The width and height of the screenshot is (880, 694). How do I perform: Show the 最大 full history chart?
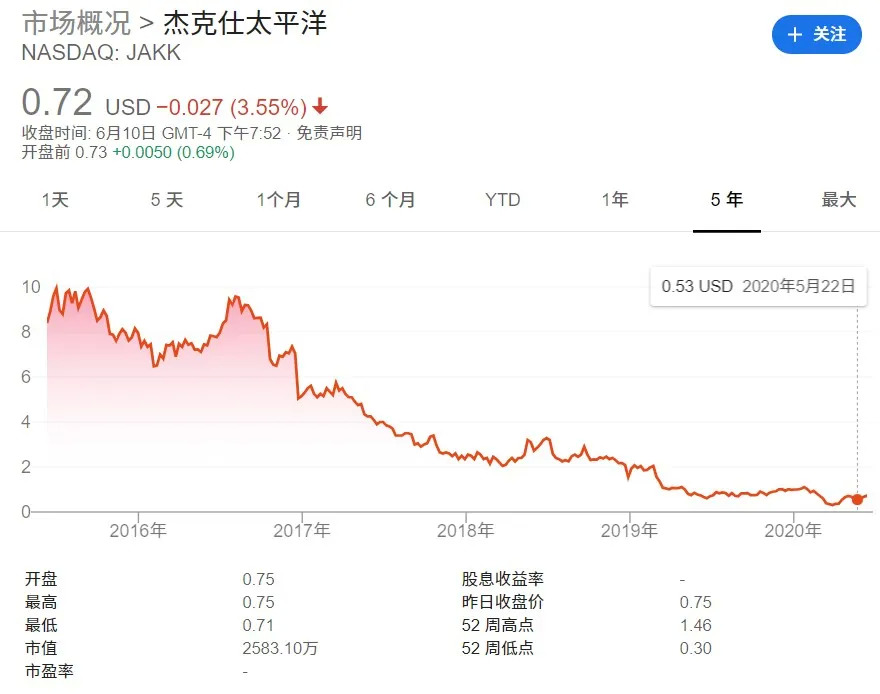838,200
